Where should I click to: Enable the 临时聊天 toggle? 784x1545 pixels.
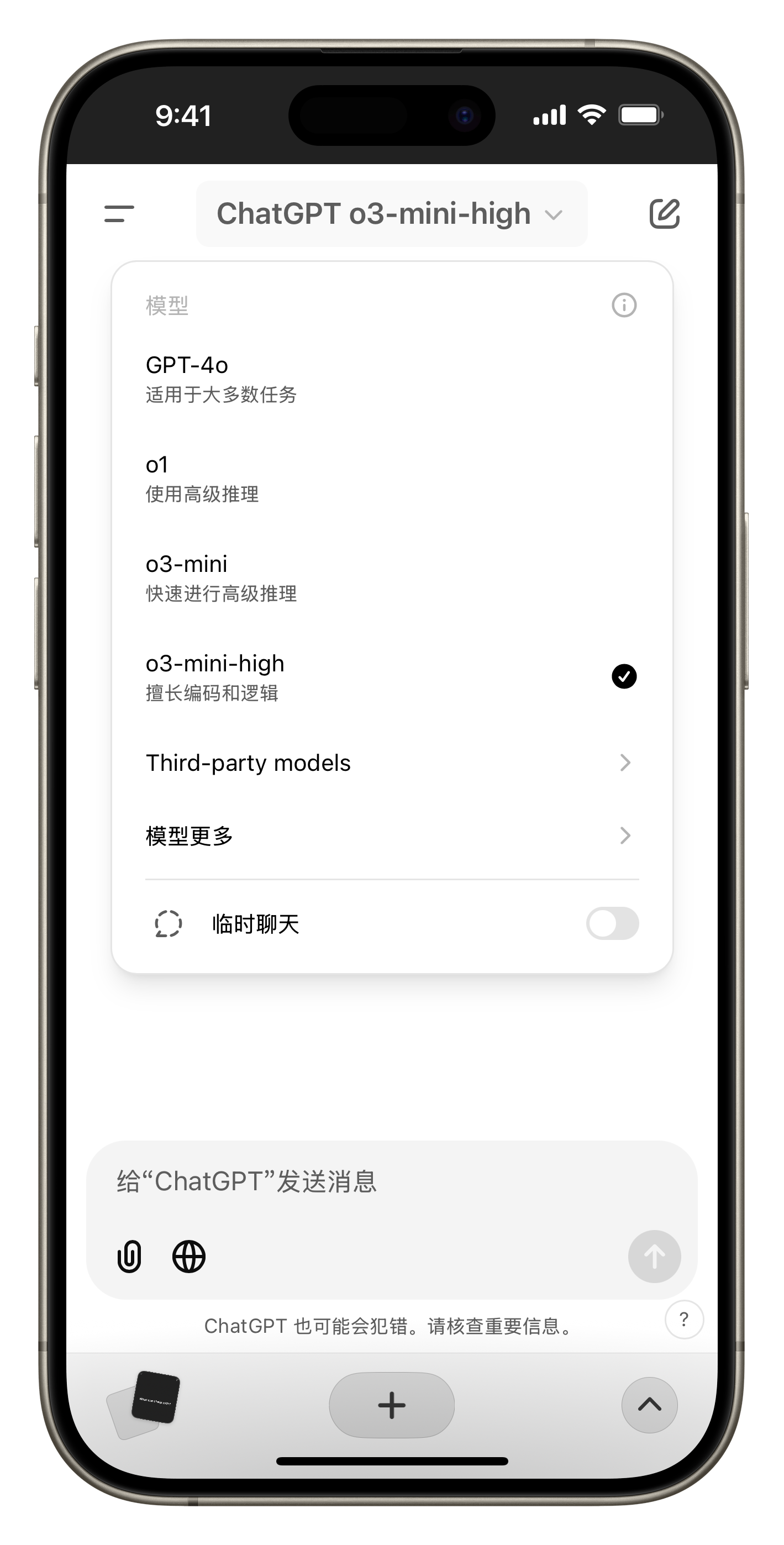(x=612, y=924)
